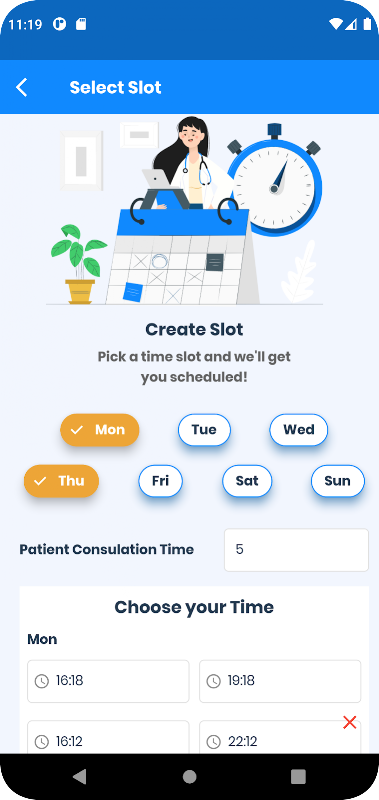
Task: Tap the system home button
Action: 189,777
